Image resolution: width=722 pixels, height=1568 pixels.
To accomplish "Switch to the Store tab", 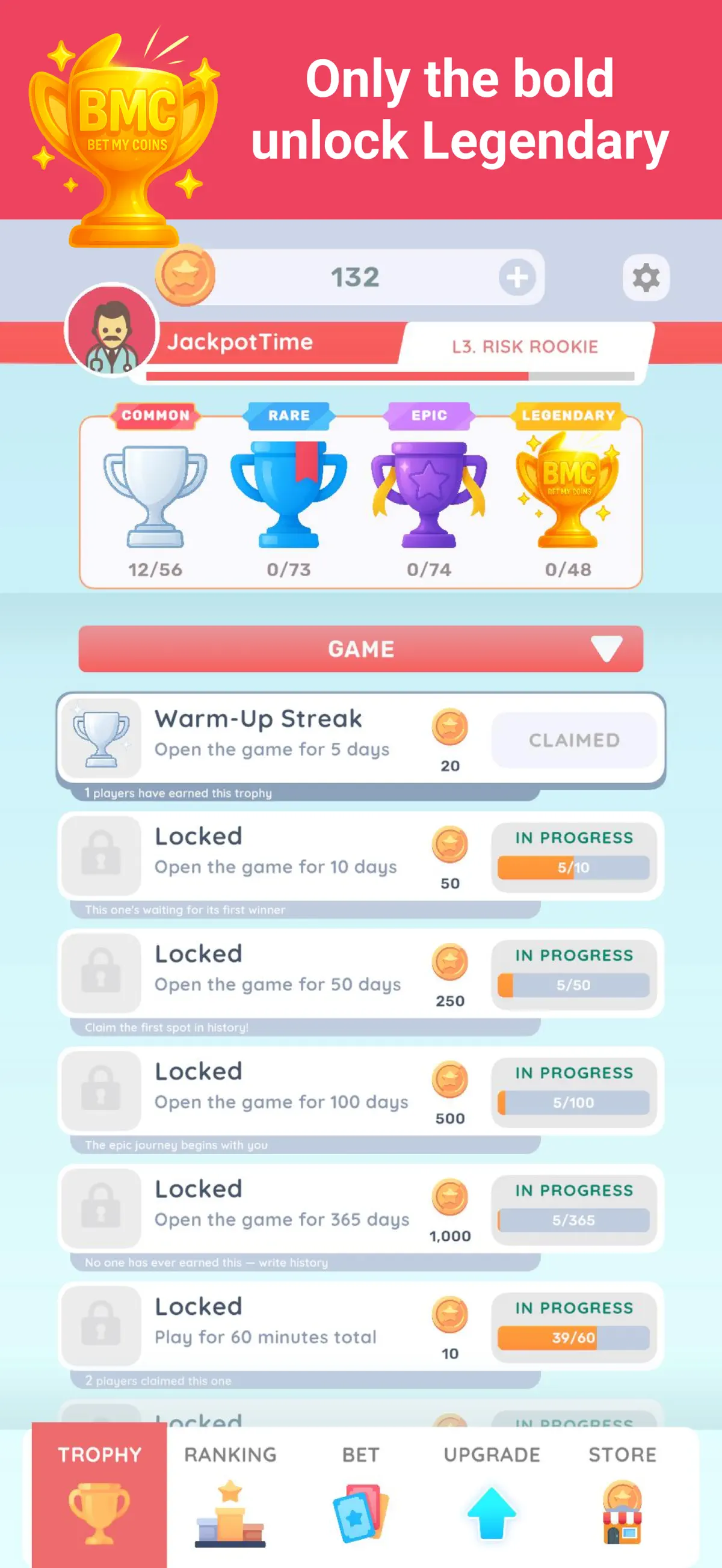I will coord(622,1495).
